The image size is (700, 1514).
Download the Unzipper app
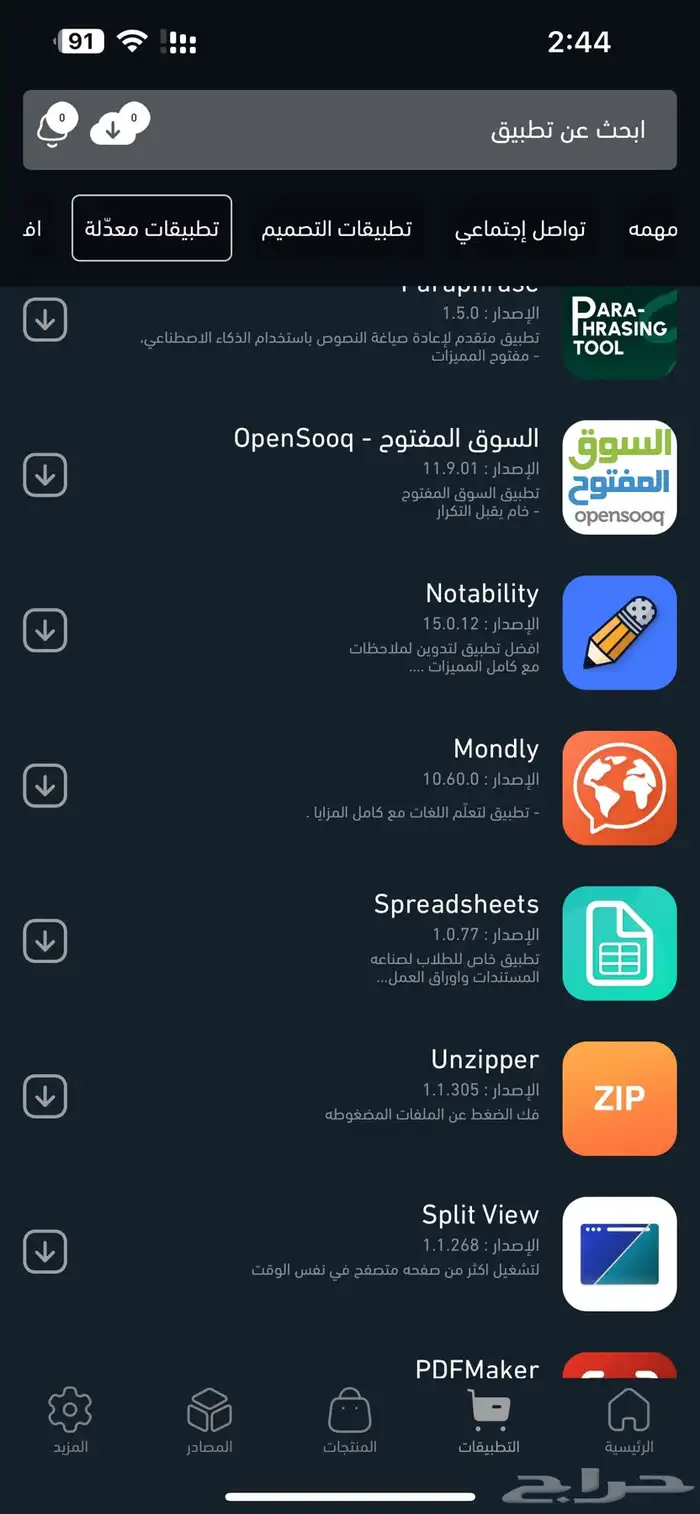point(45,1096)
